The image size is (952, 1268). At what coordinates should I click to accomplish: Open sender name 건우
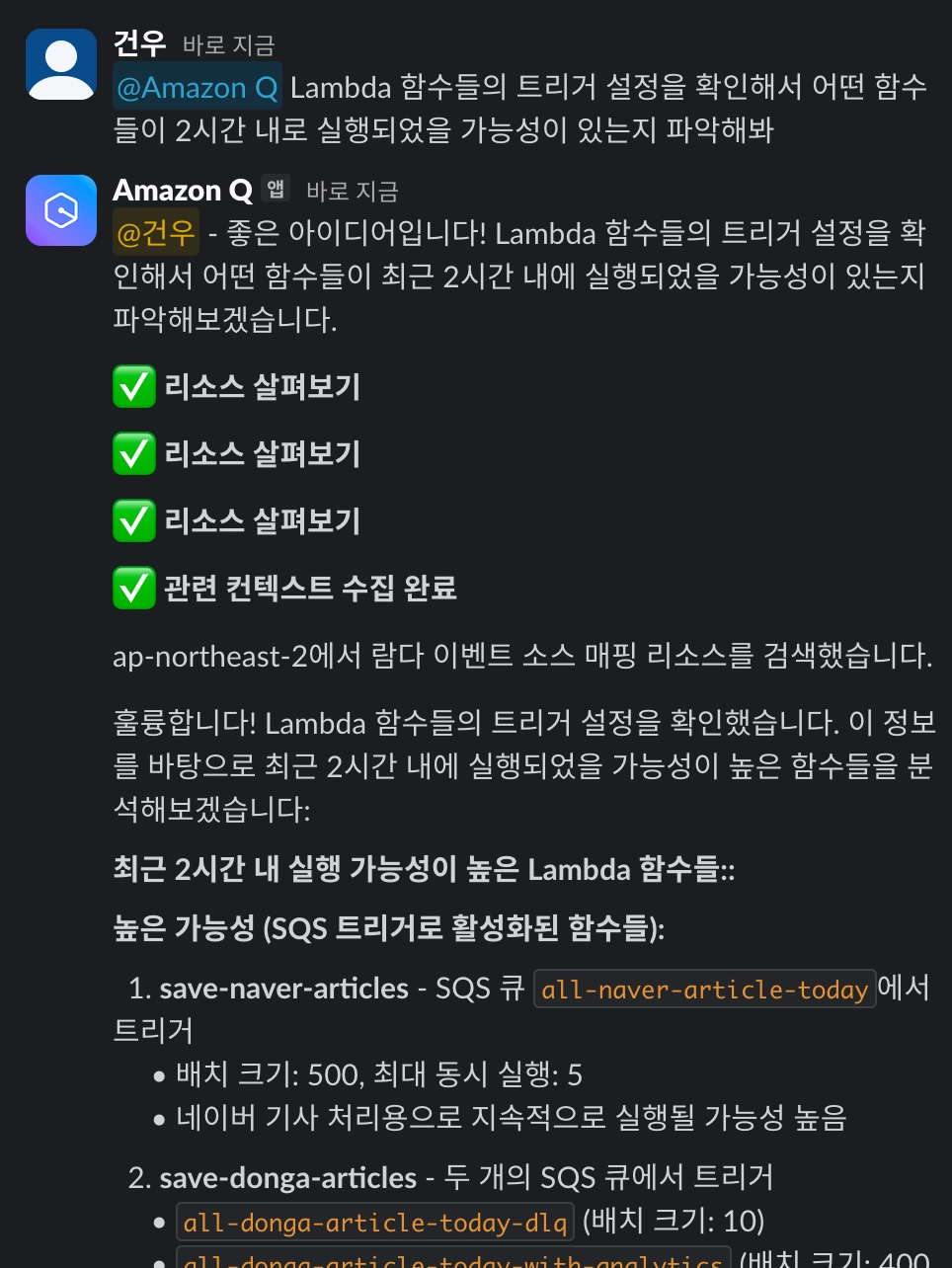point(140,43)
